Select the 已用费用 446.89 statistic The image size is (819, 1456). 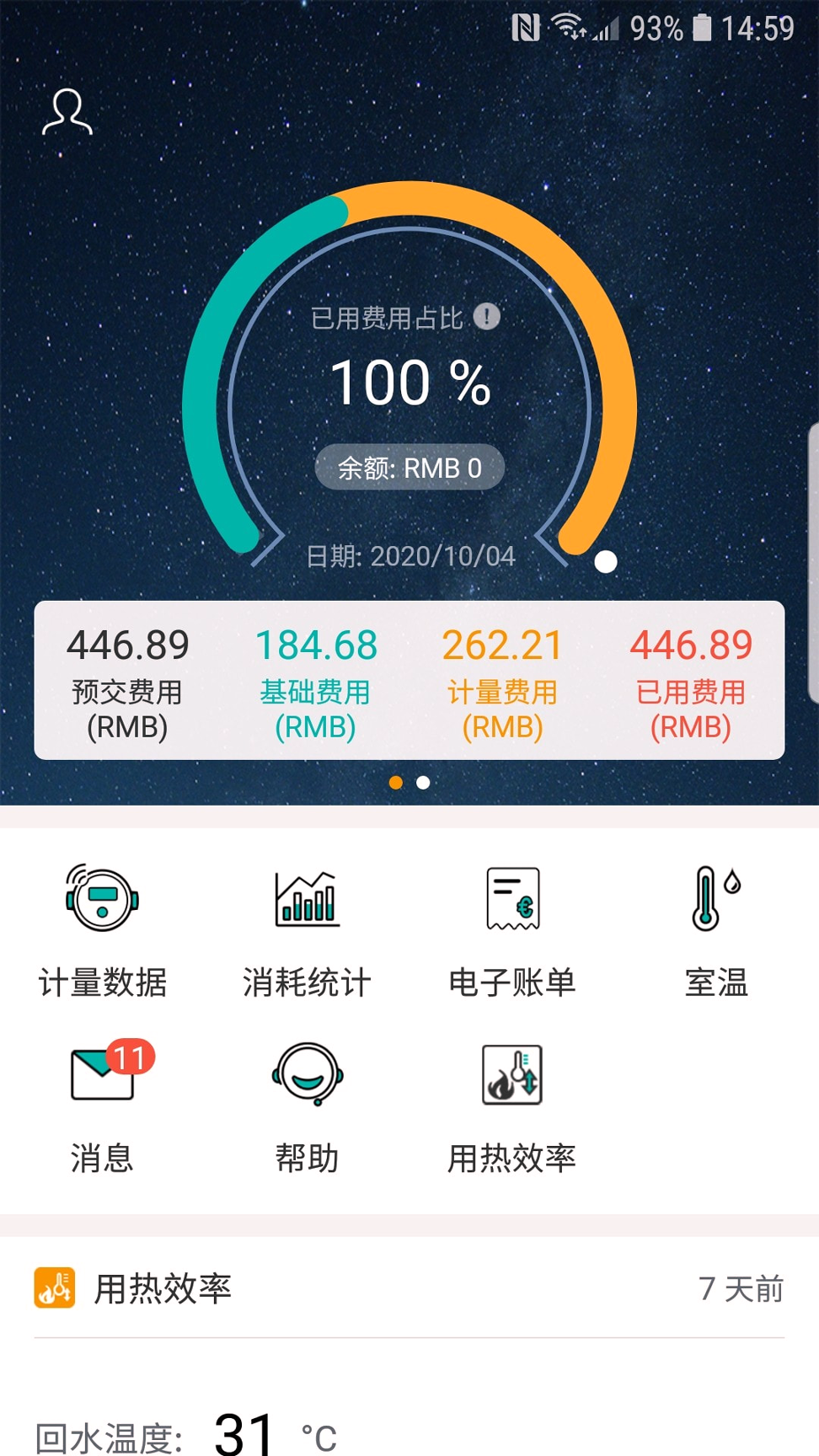[691, 681]
